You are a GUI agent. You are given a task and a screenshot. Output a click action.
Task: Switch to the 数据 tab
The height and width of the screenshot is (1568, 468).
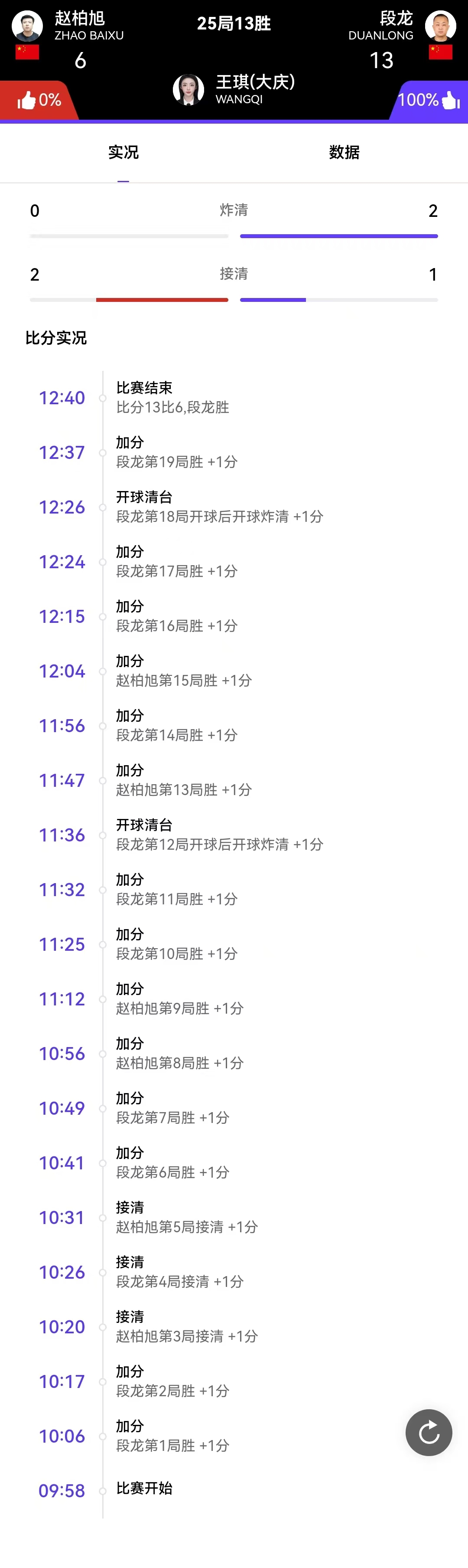point(344,152)
